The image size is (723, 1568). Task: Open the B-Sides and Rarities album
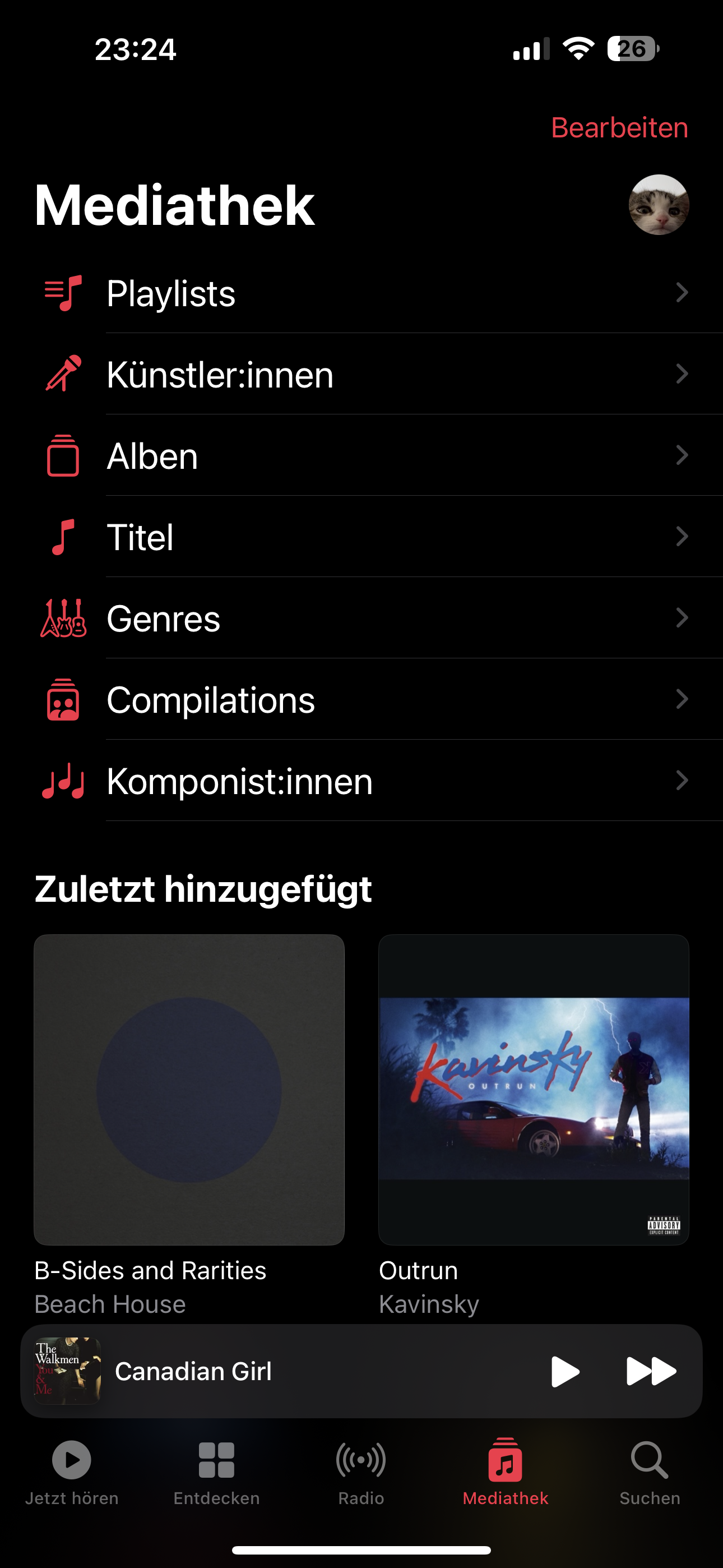tap(189, 1090)
